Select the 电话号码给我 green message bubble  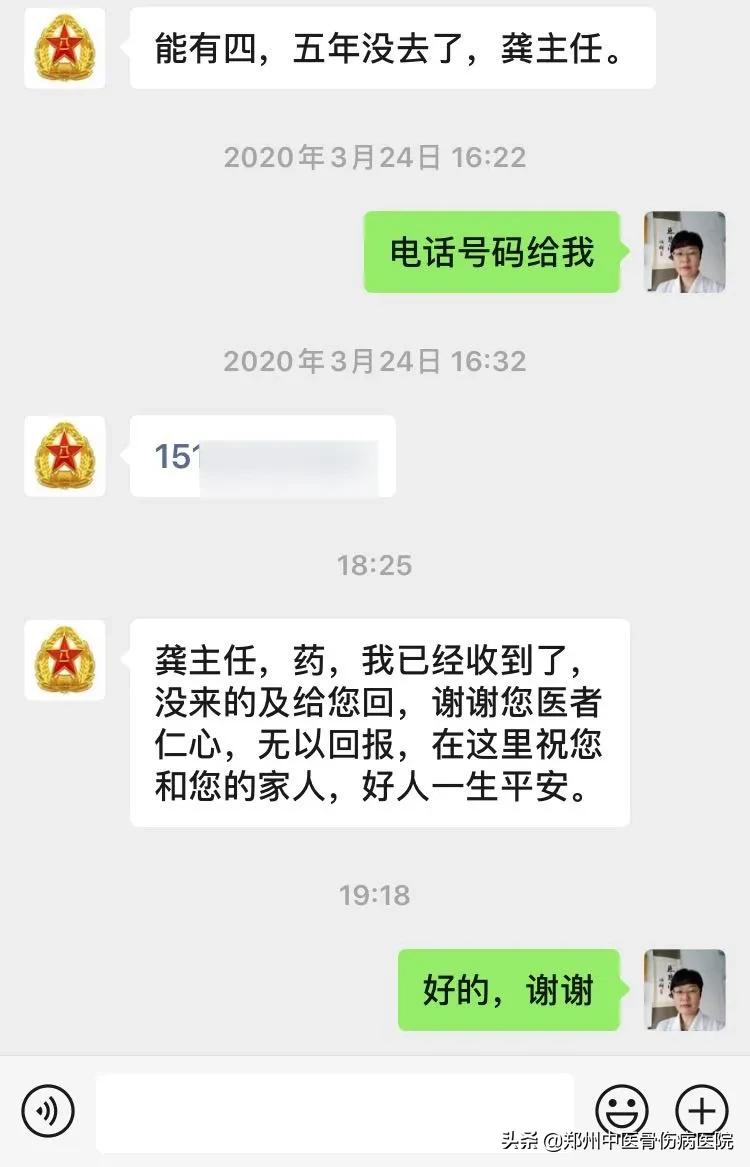pyautogui.click(x=491, y=253)
